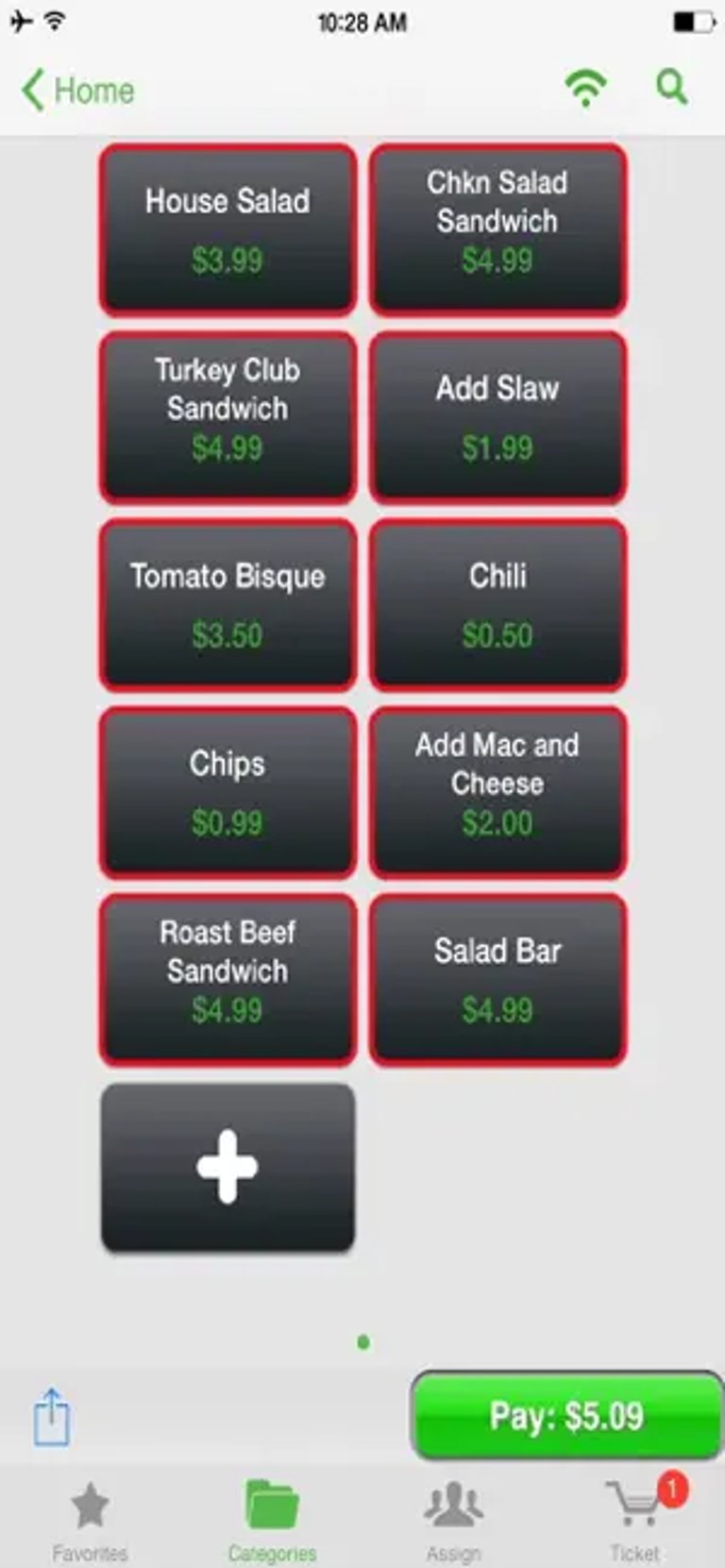Choose the Add Slaw item
The image size is (725, 1568).
[497, 416]
